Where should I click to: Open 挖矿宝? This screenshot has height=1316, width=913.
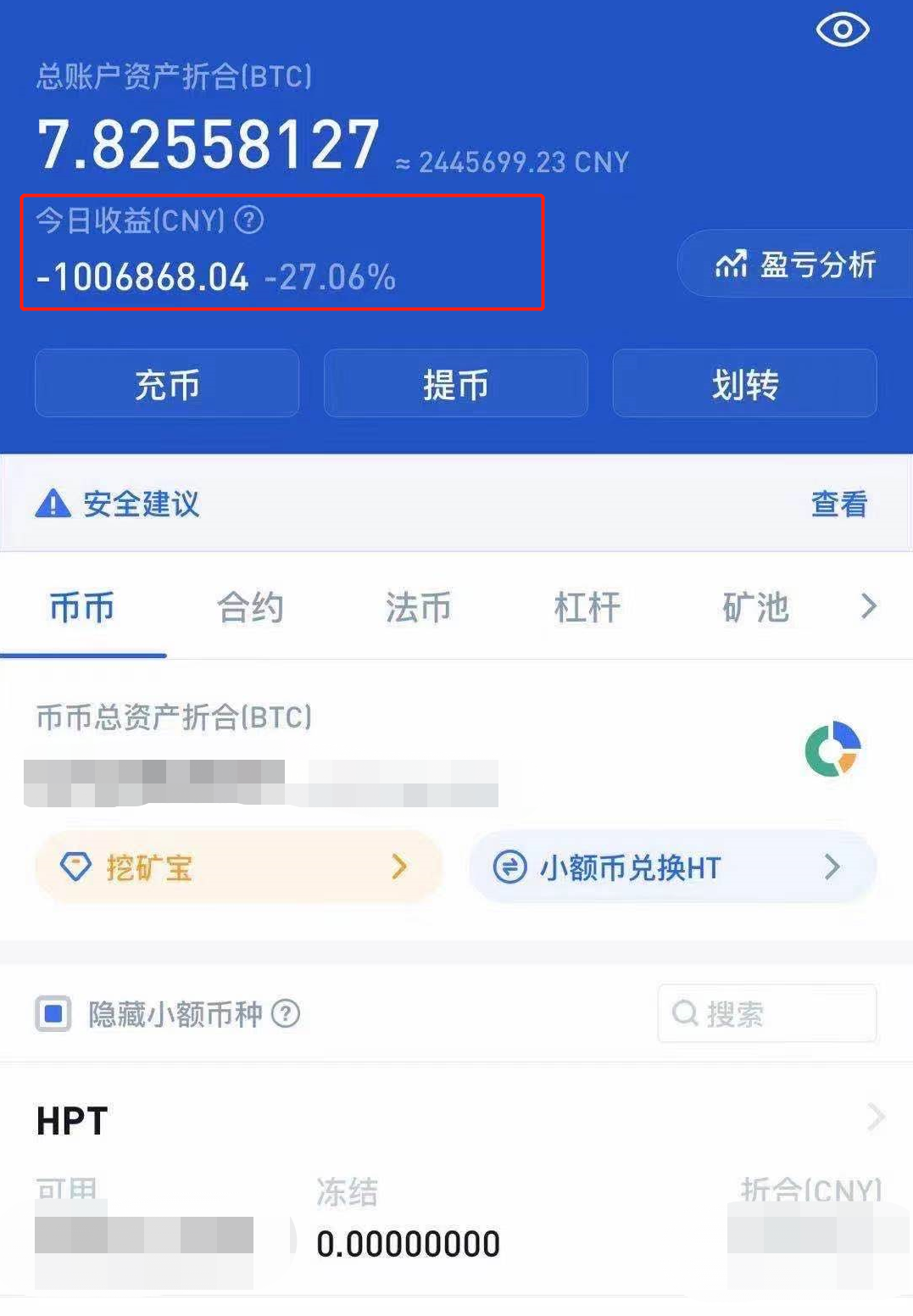[x=239, y=867]
